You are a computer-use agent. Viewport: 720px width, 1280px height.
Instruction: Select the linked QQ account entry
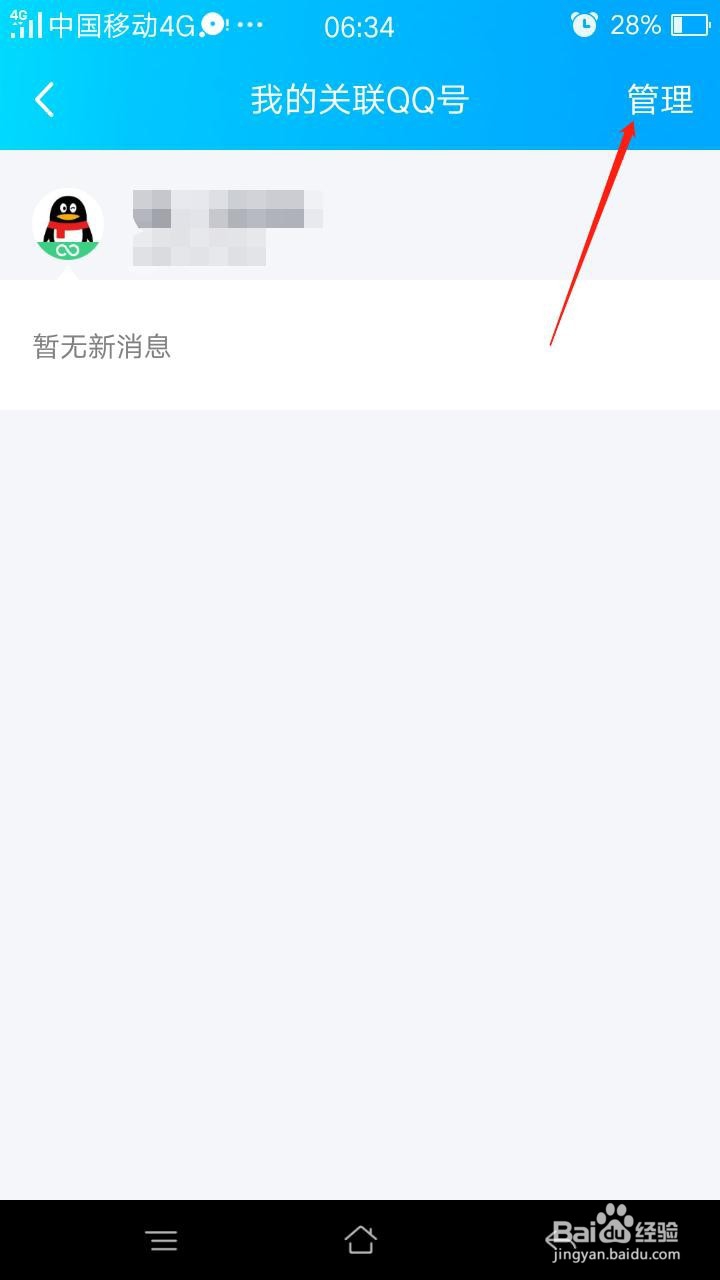point(300,227)
